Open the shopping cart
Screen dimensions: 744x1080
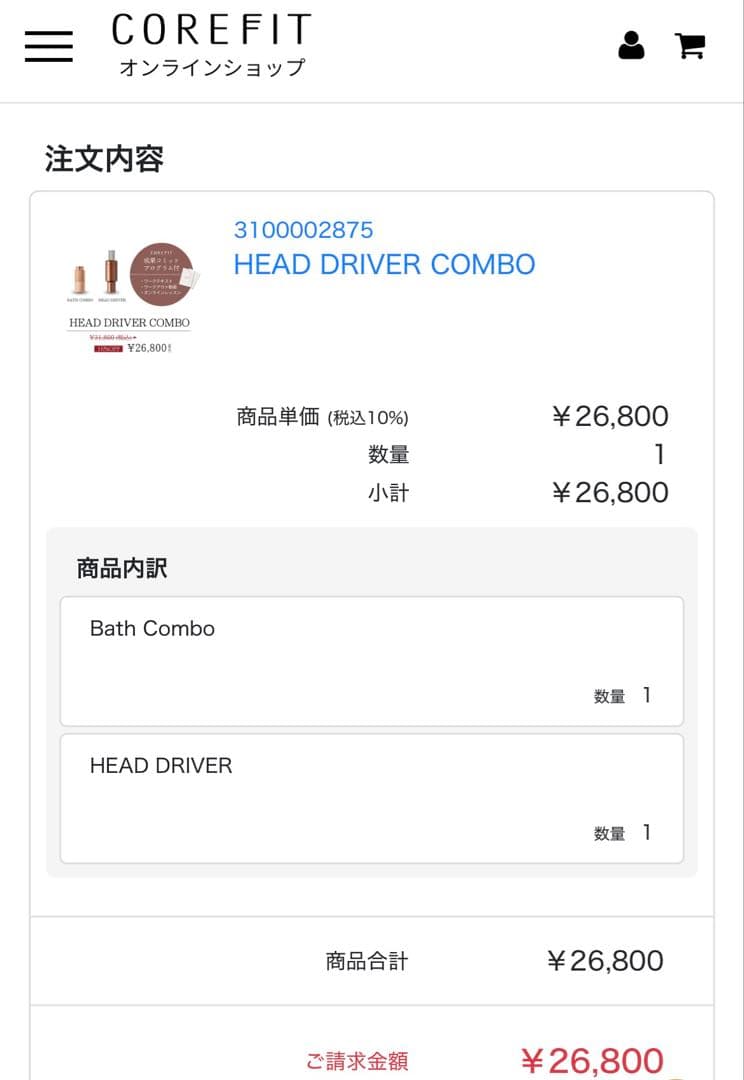point(690,46)
